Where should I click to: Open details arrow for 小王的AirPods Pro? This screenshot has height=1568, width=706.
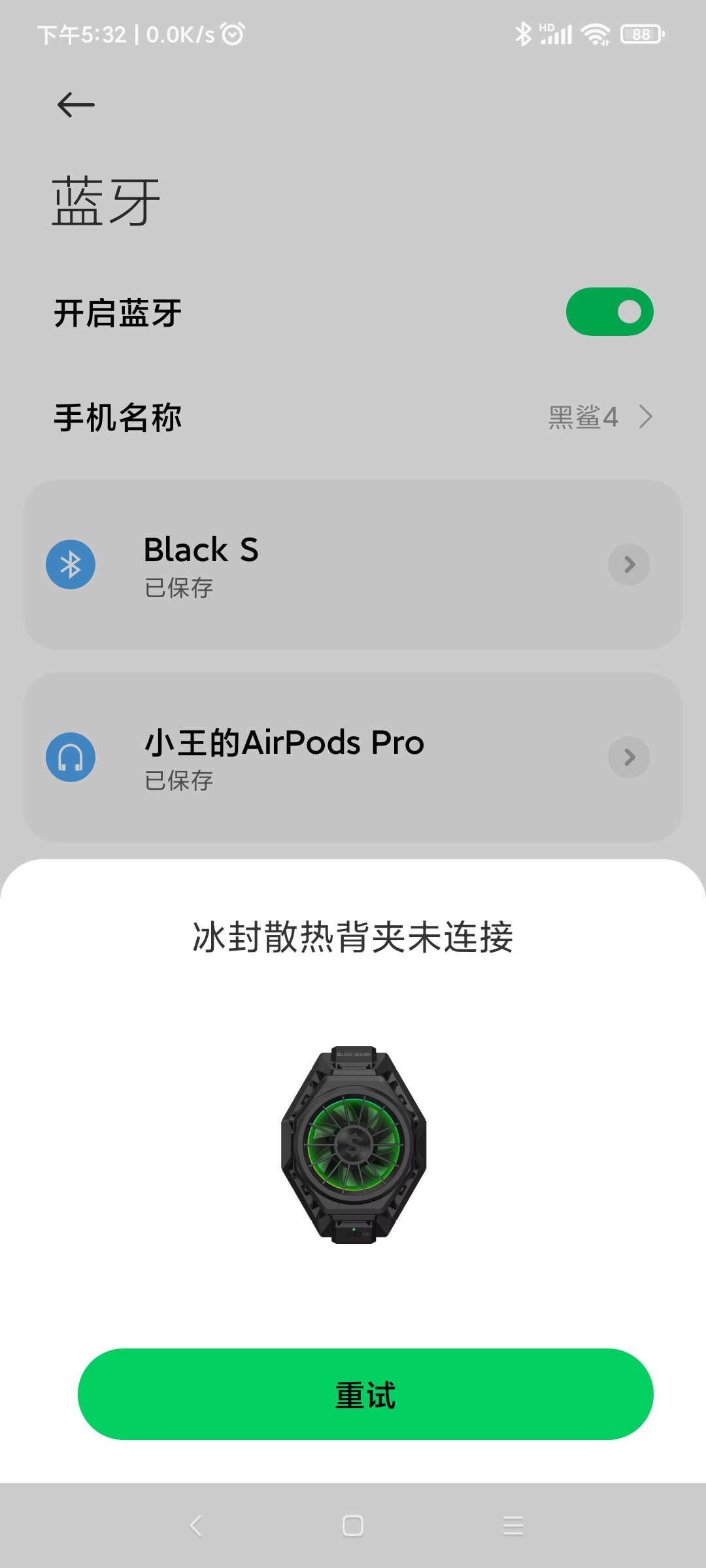629,757
